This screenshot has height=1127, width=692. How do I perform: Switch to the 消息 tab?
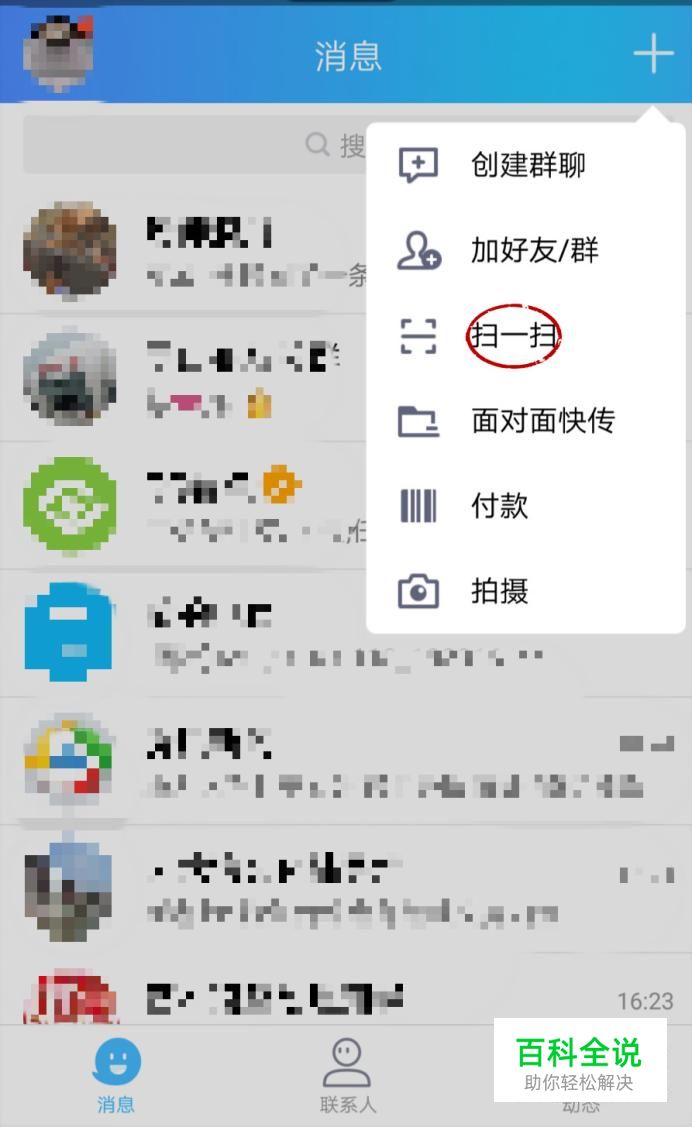tap(116, 1075)
